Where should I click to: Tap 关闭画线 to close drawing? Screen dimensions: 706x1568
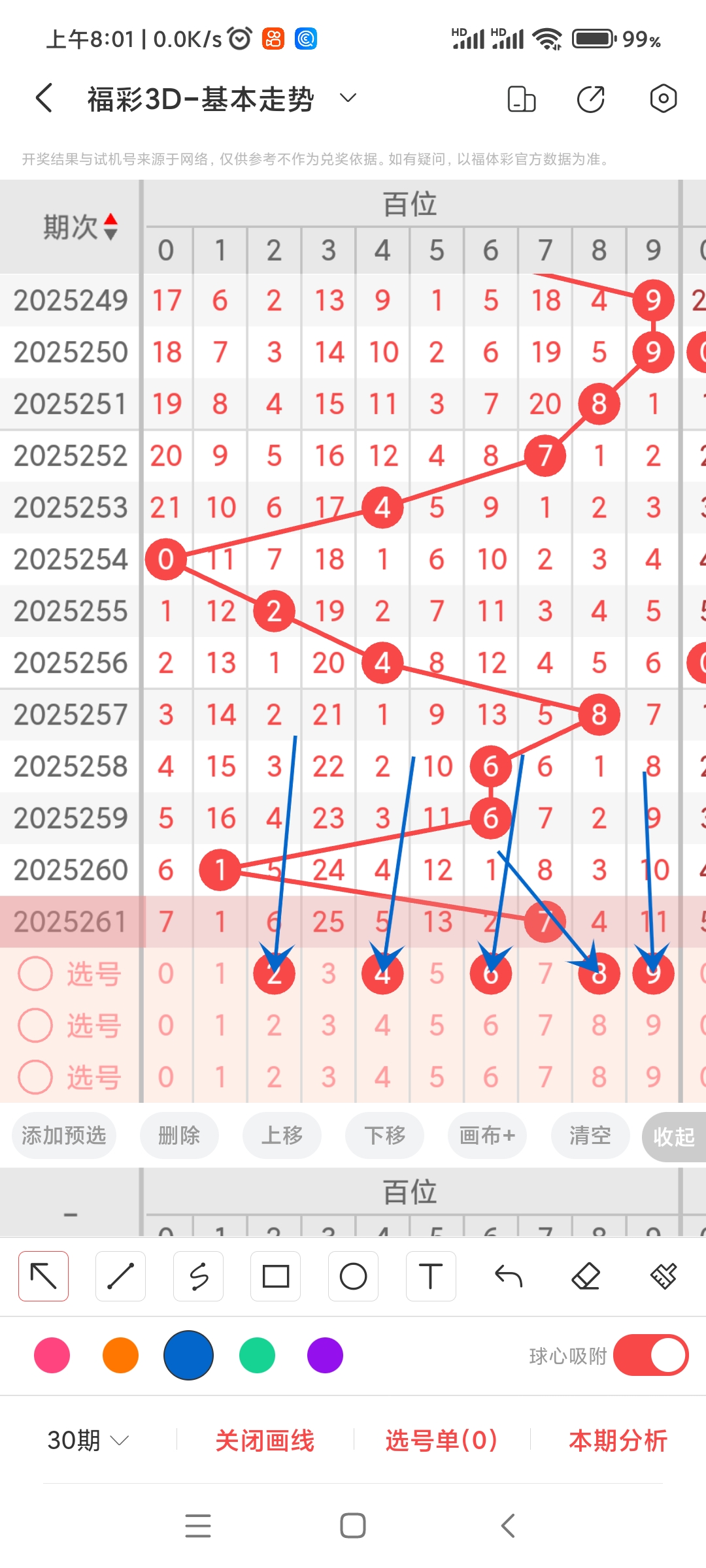[265, 1440]
